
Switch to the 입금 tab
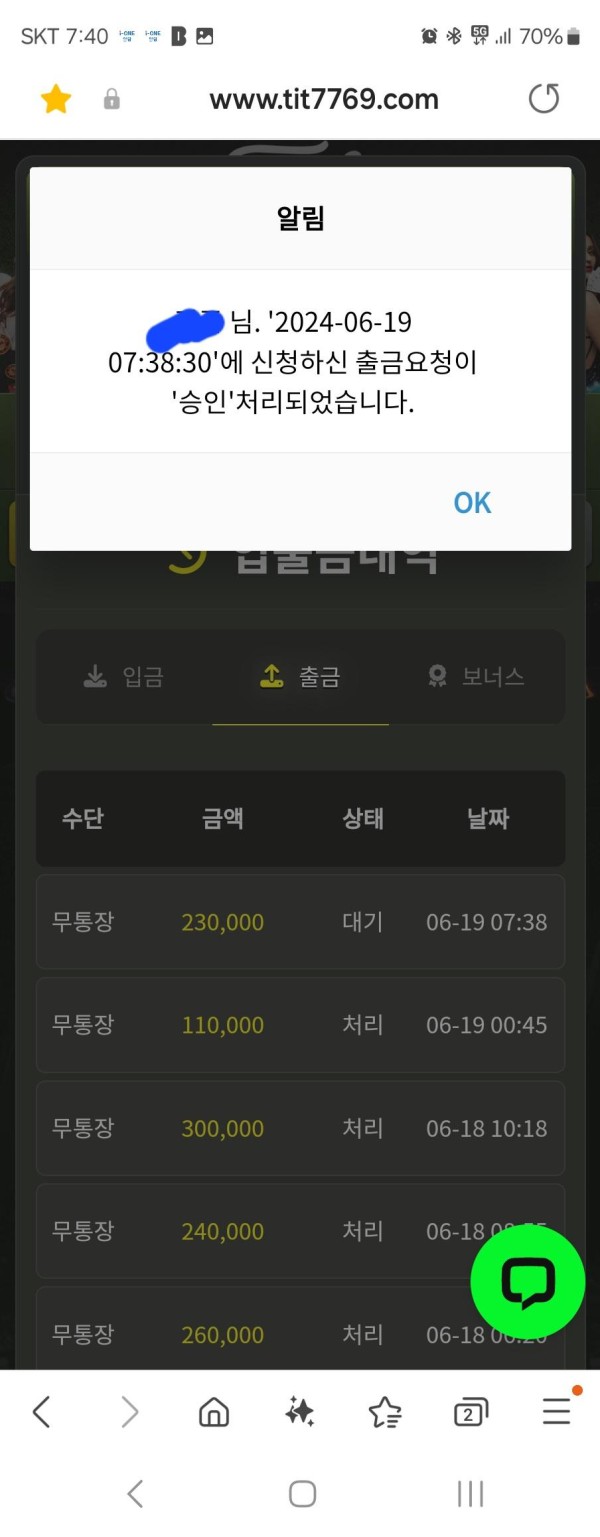[123, 677]
